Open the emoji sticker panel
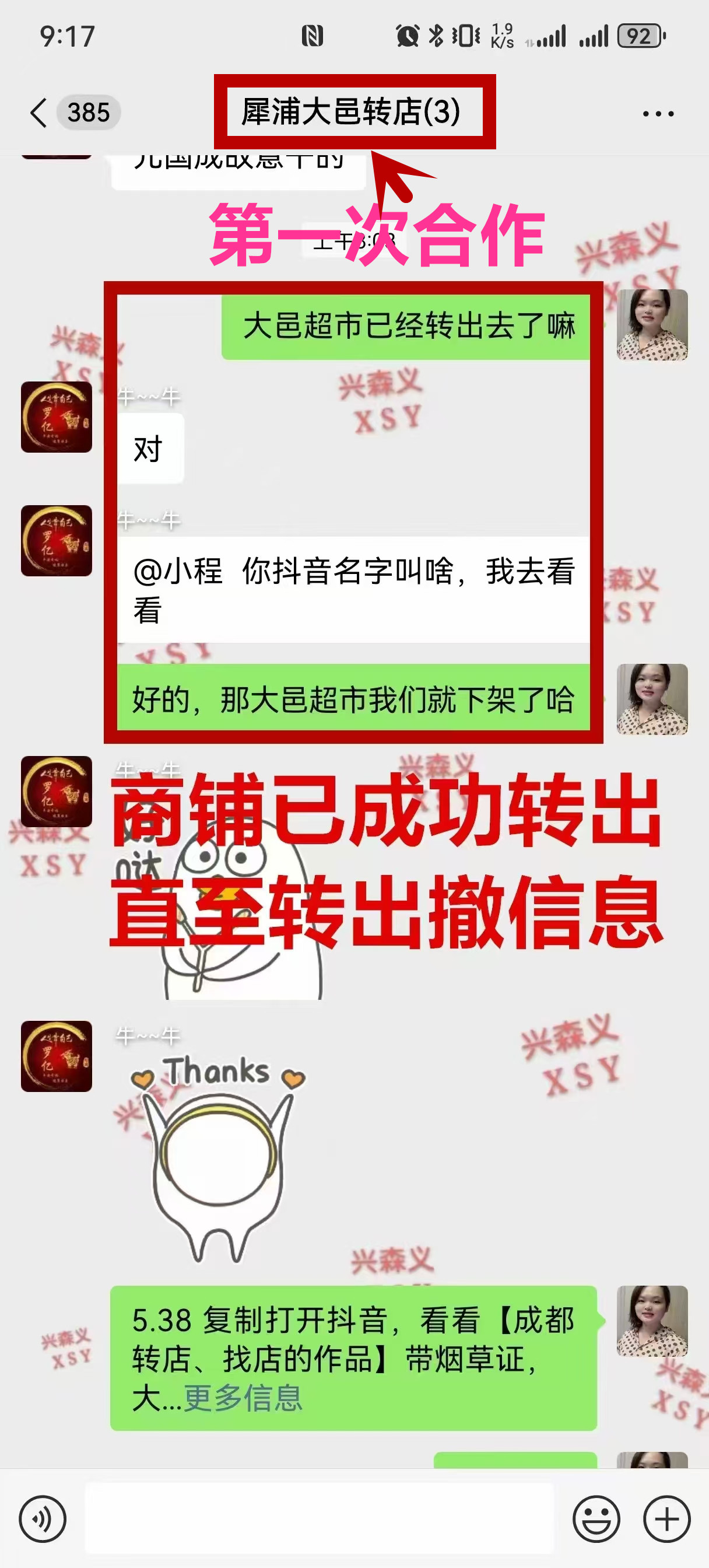The width and height of the screenshot is (709, 1568). tap(596, 1518)
